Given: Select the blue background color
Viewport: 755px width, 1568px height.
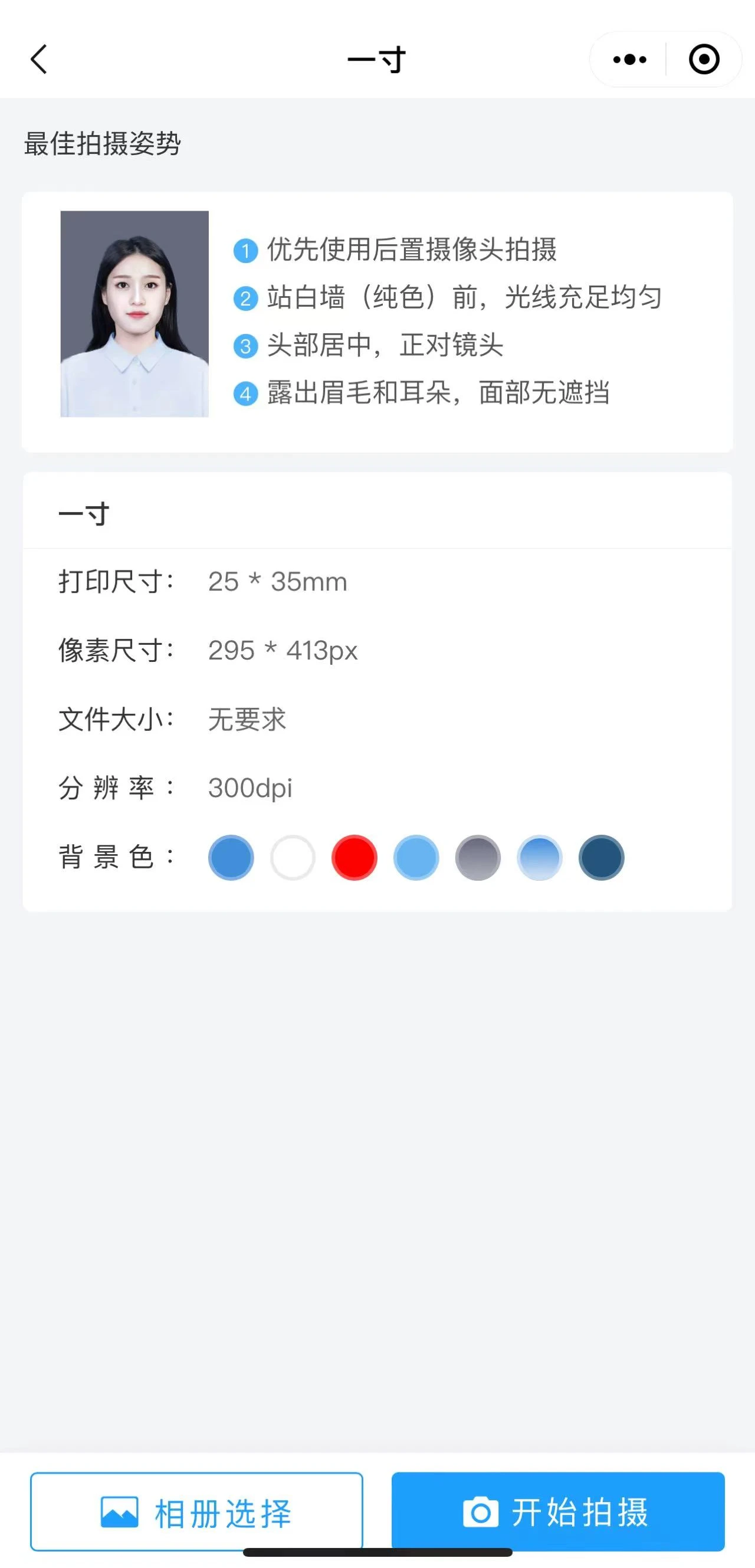Looking at the screenshot, I should [231, 858].
